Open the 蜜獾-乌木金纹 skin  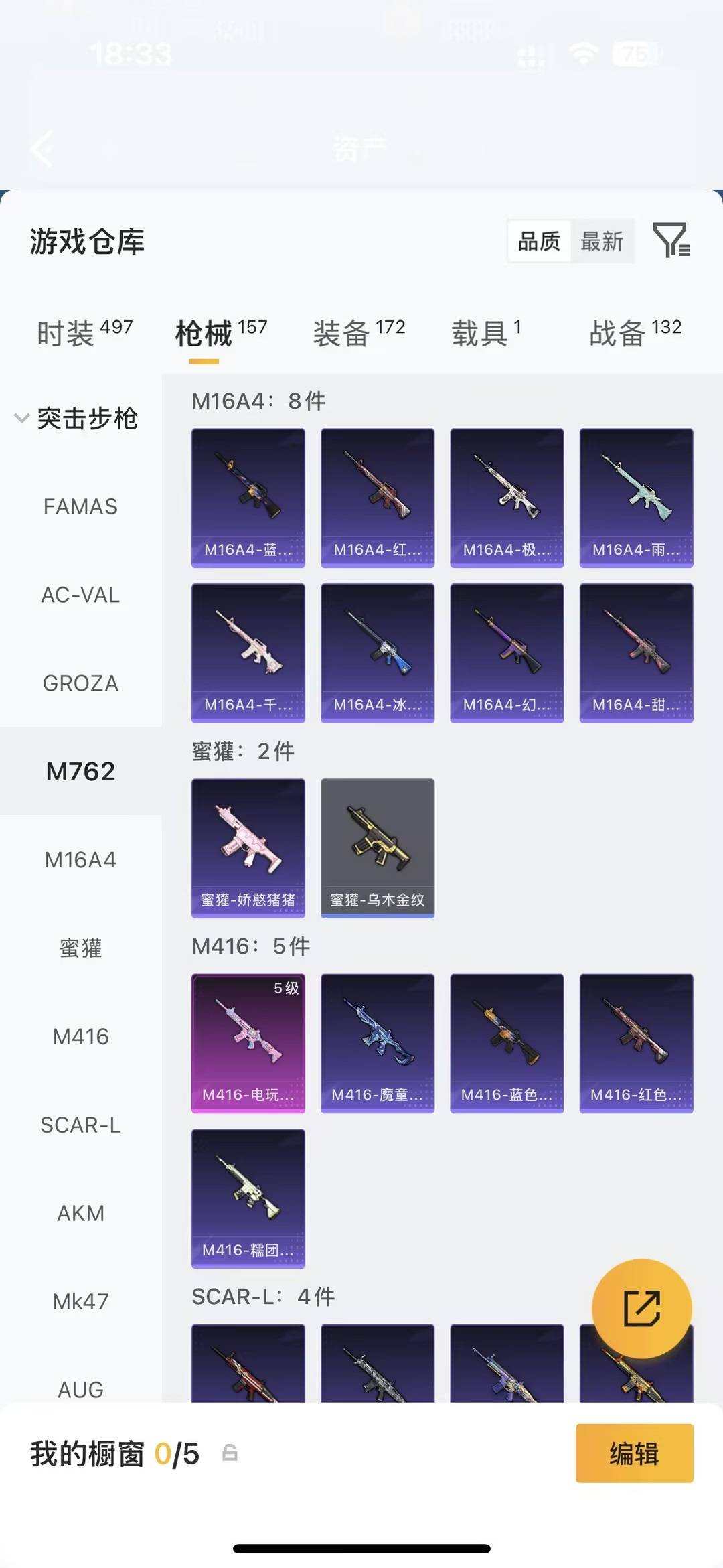tap(378, 848)
